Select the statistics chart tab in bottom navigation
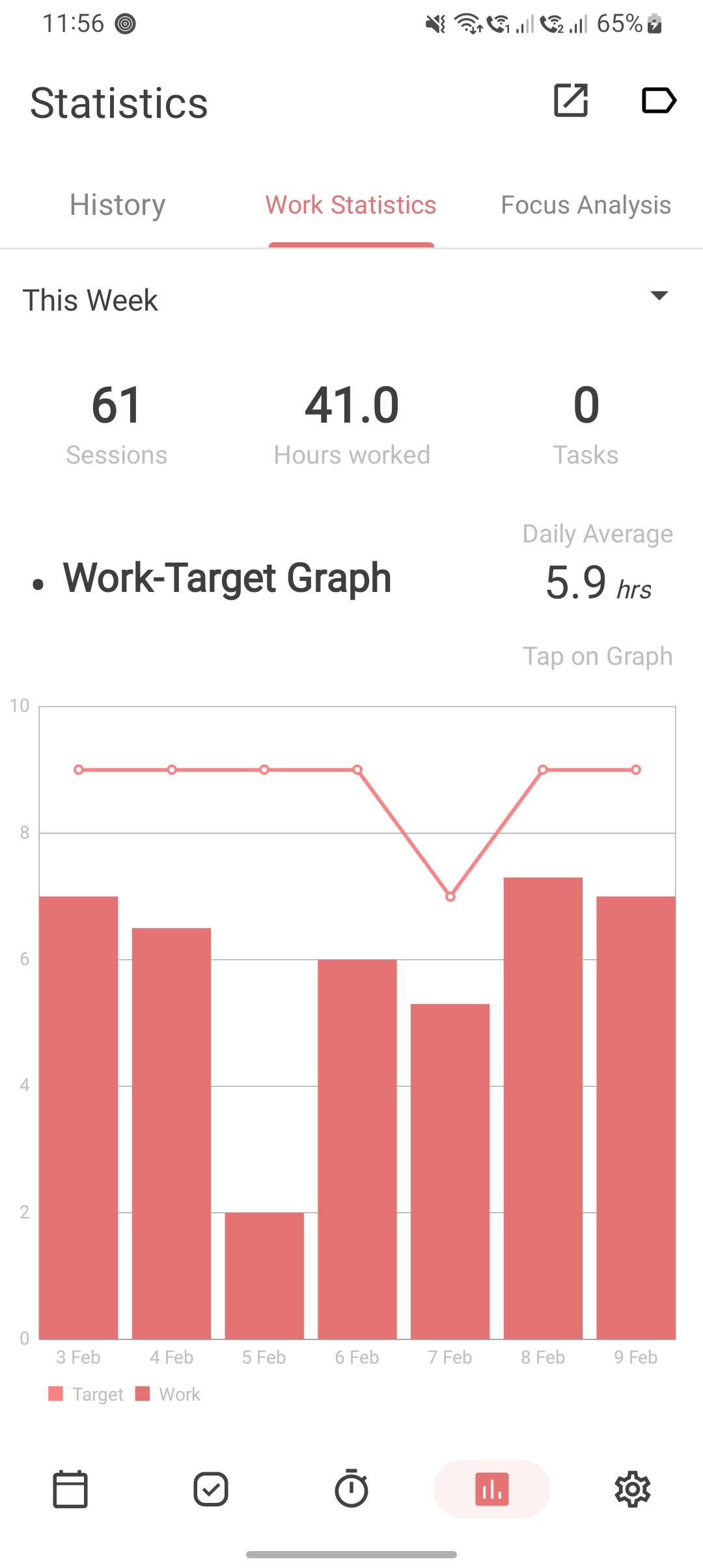Image resolution: width=703 pixels, height=1568 pixels. point(492,1489)
